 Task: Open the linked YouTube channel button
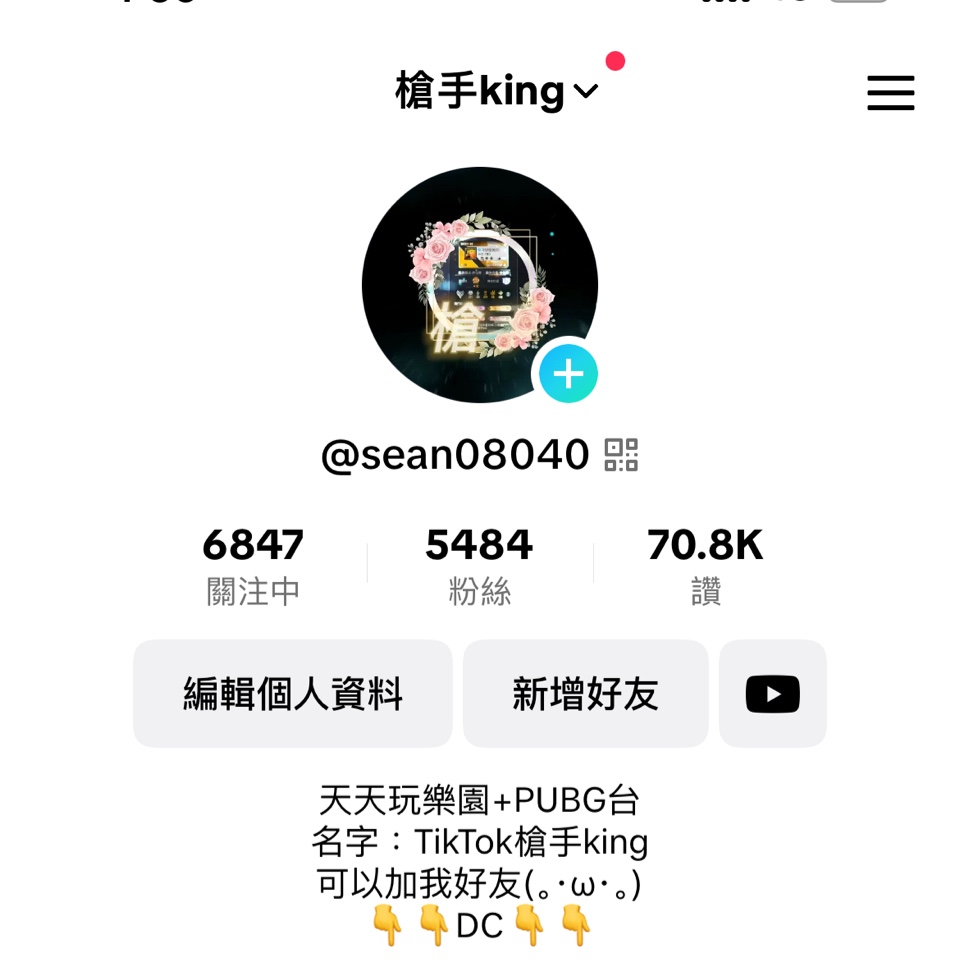pos(772,694)
